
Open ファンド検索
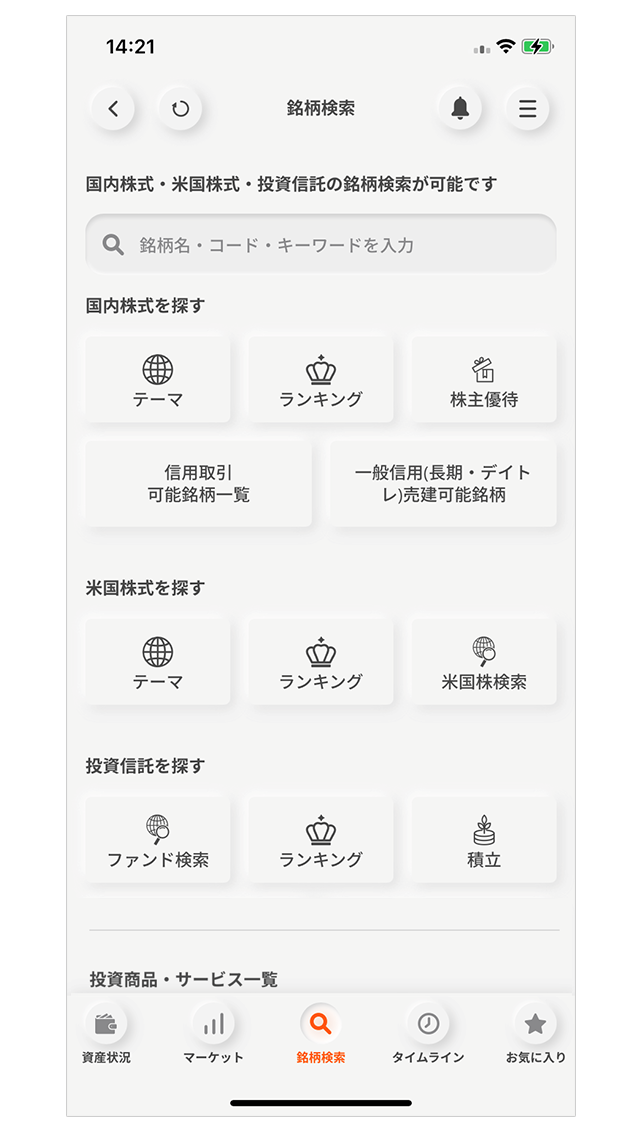(157, 840)
